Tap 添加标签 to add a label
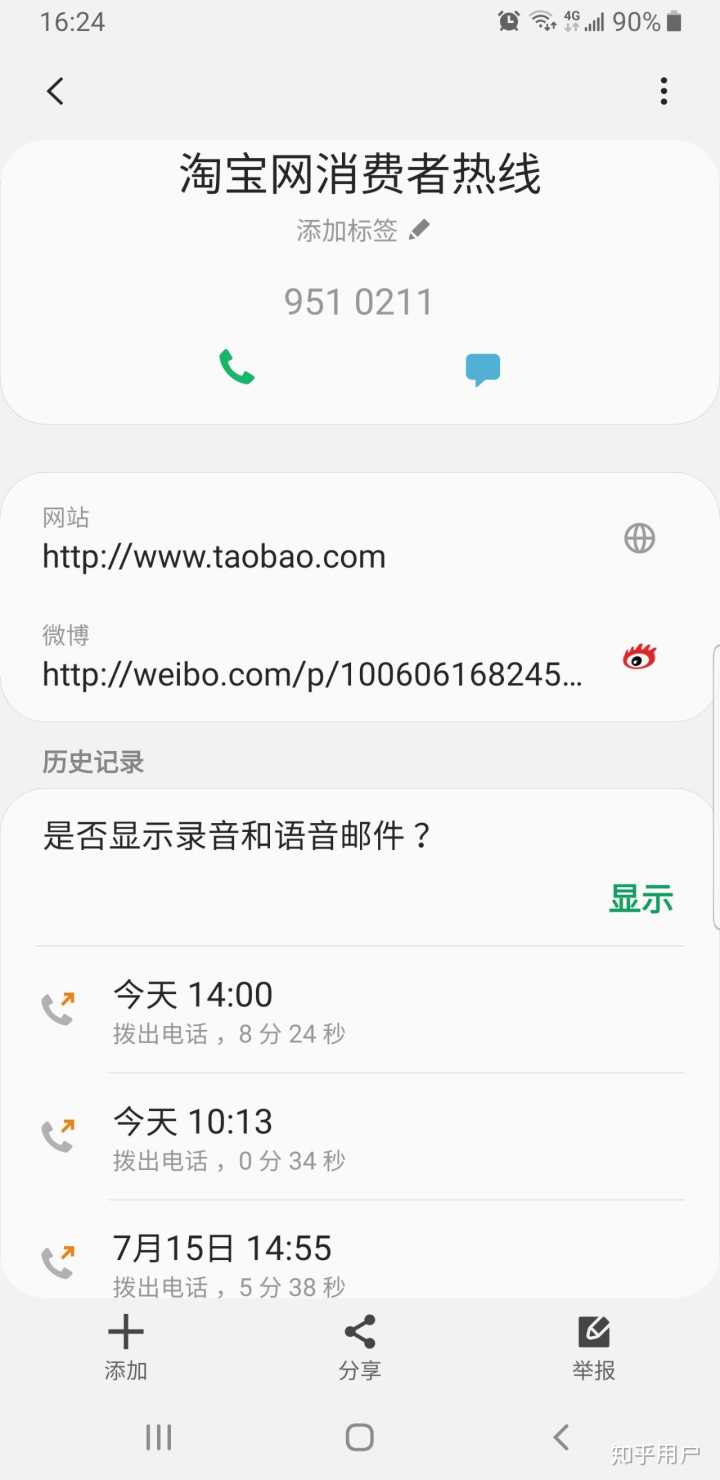 coord(362,231)
